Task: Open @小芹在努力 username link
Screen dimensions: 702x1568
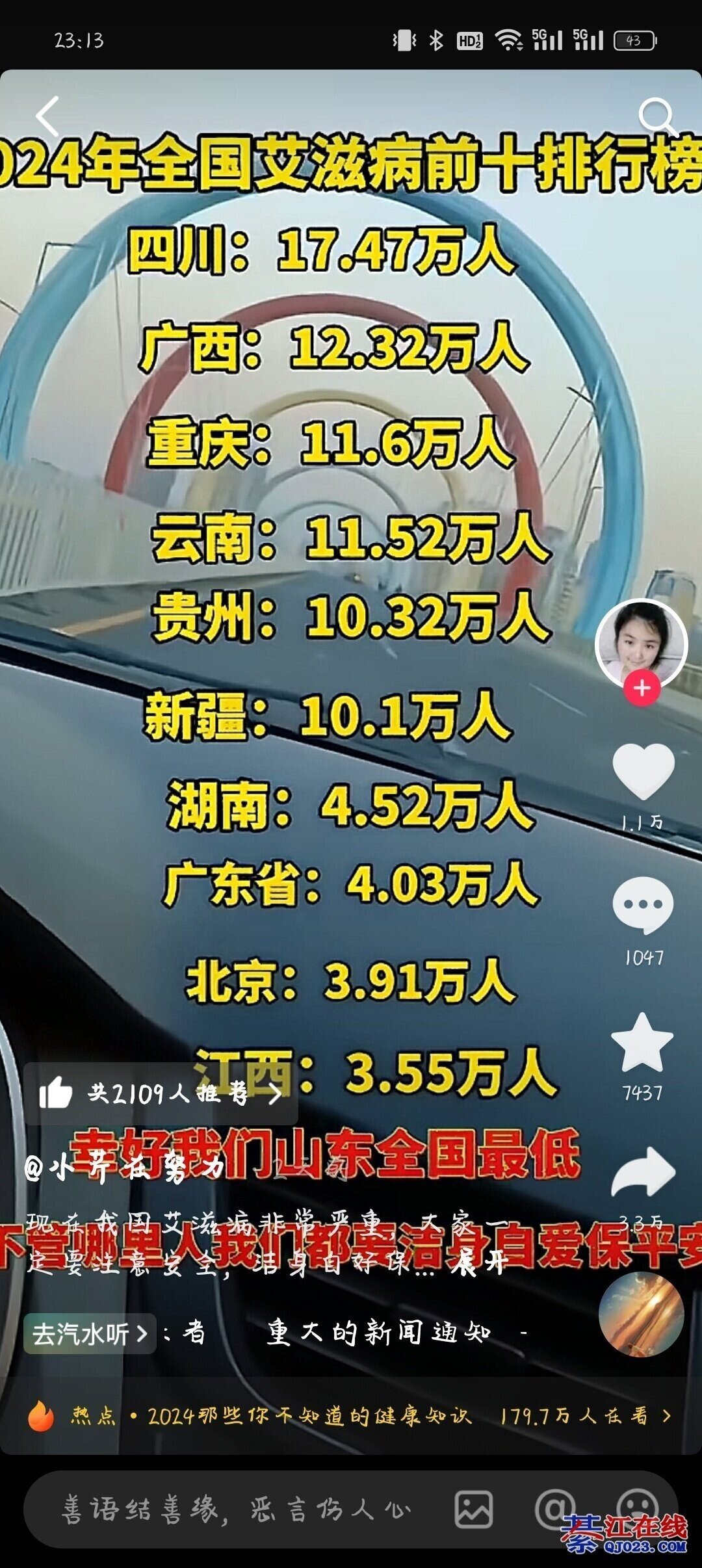Action: pos(123,1168)
